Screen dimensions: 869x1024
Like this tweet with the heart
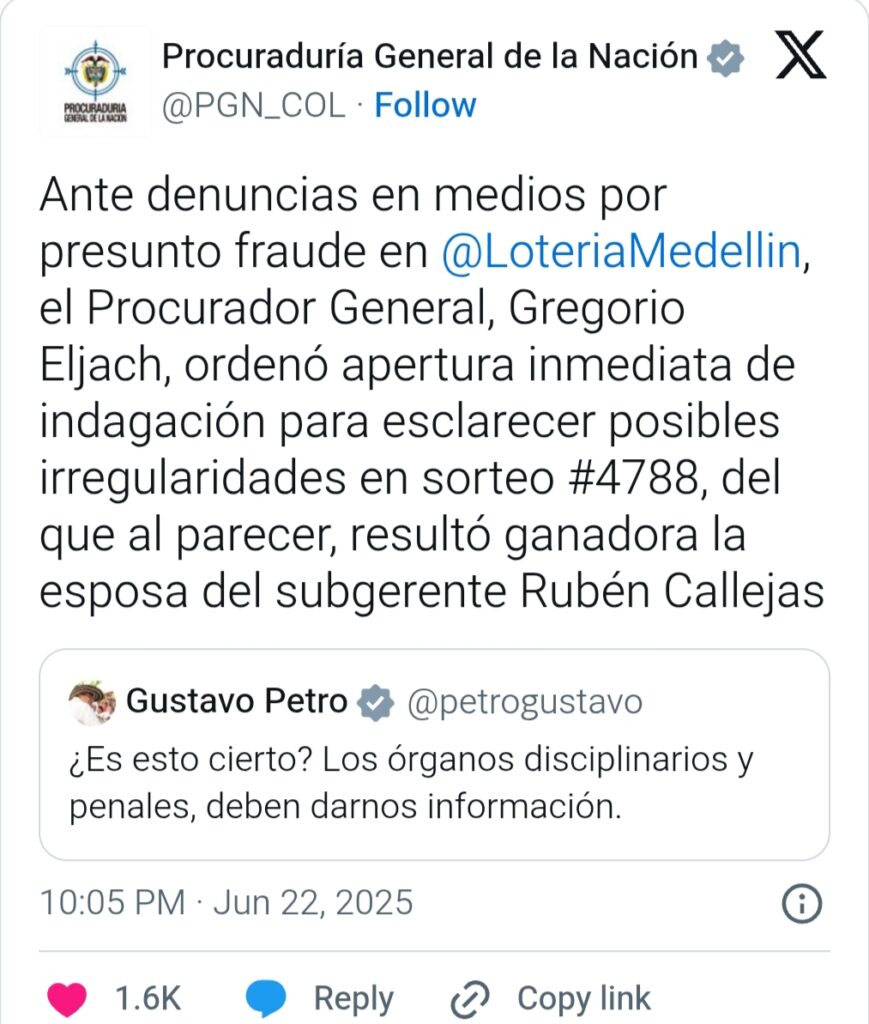click(69, 998)
